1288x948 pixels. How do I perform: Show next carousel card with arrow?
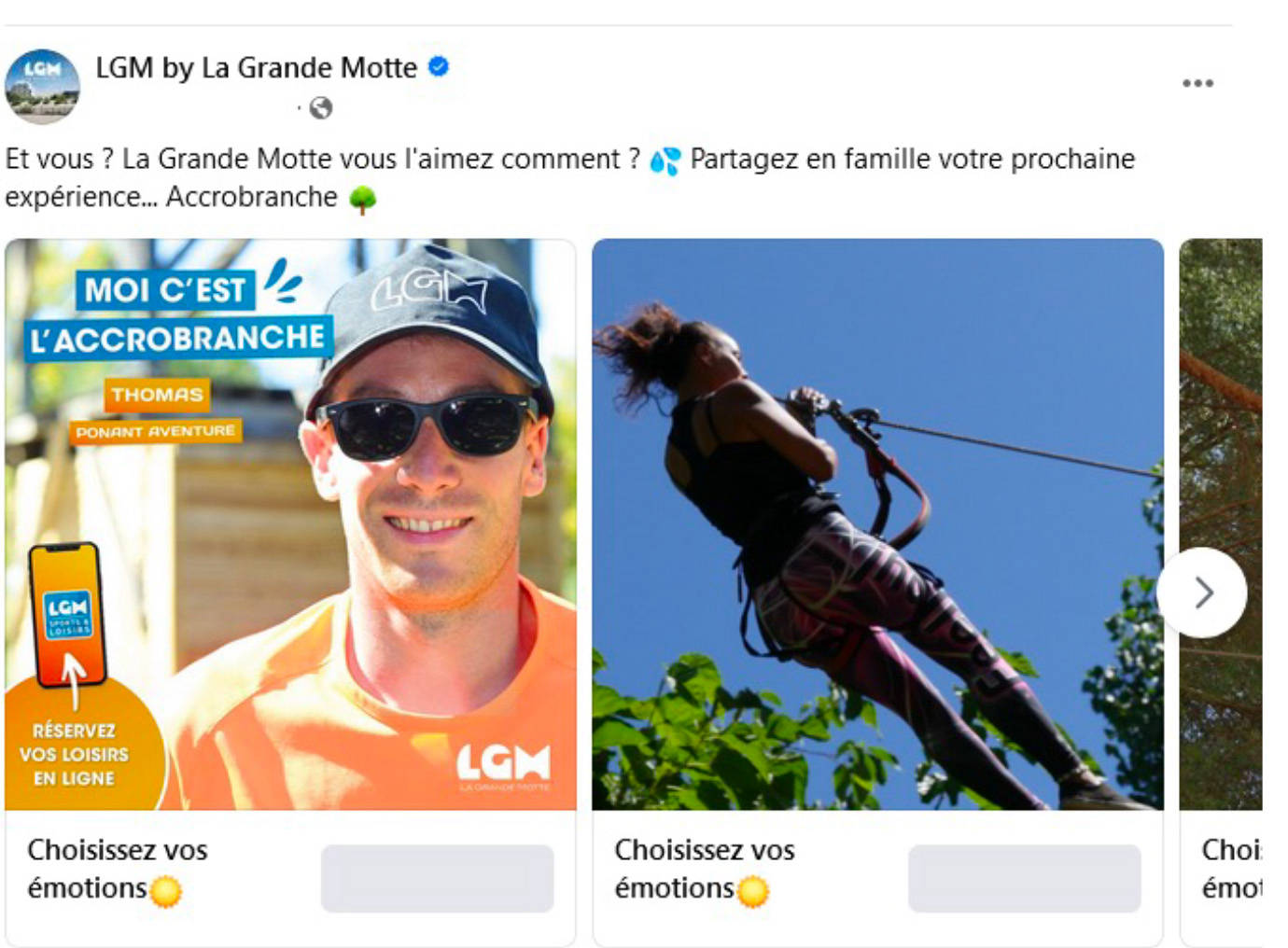pyautogui.click(x=1202, y=592)
